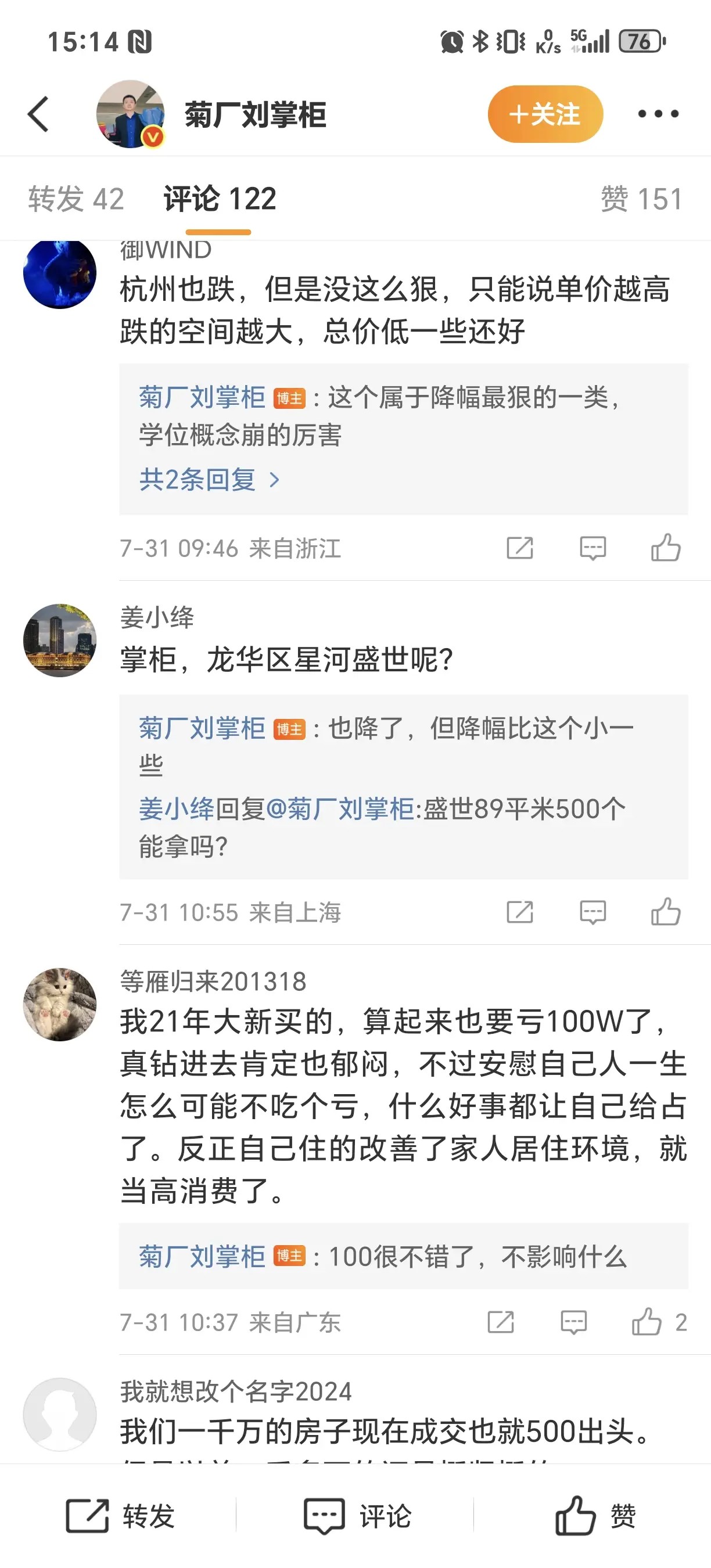This screenshot has height=1568, width=711.
Task: Reply to 御WIND's comment
Action: [x=592, y=548]
